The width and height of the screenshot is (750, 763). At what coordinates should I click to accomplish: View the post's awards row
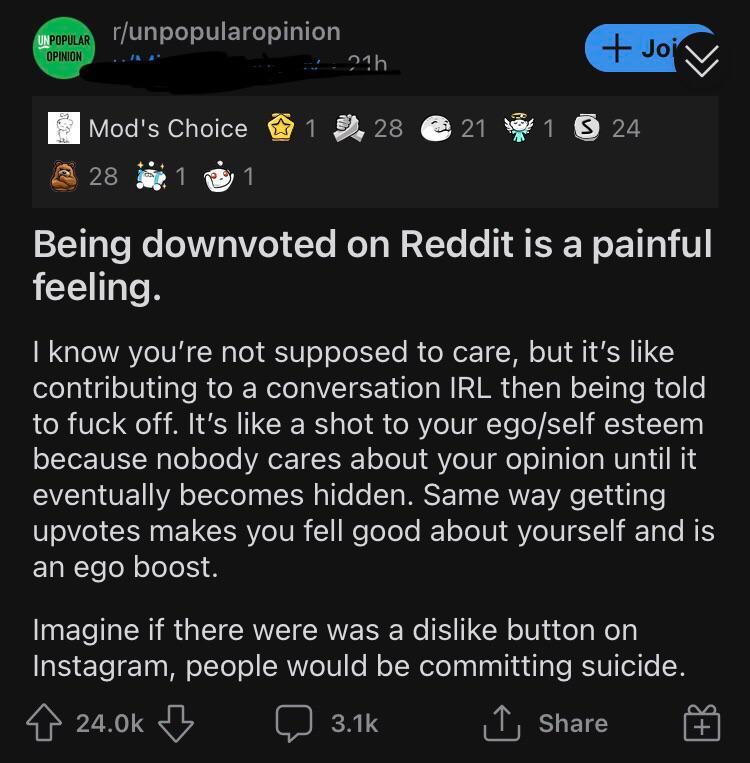[375, 152]
